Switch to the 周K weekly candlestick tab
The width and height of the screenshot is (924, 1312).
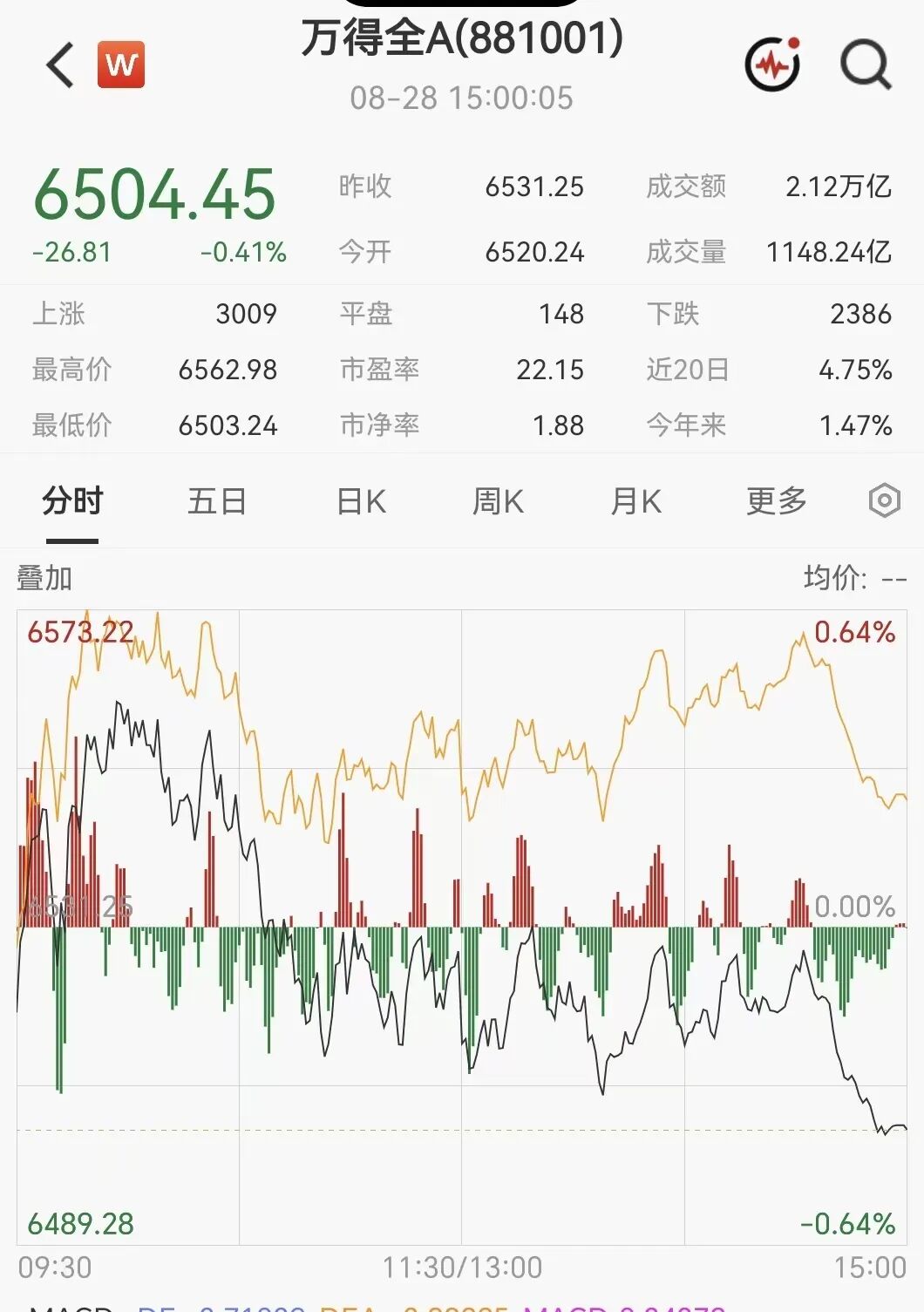pos(499,502)
